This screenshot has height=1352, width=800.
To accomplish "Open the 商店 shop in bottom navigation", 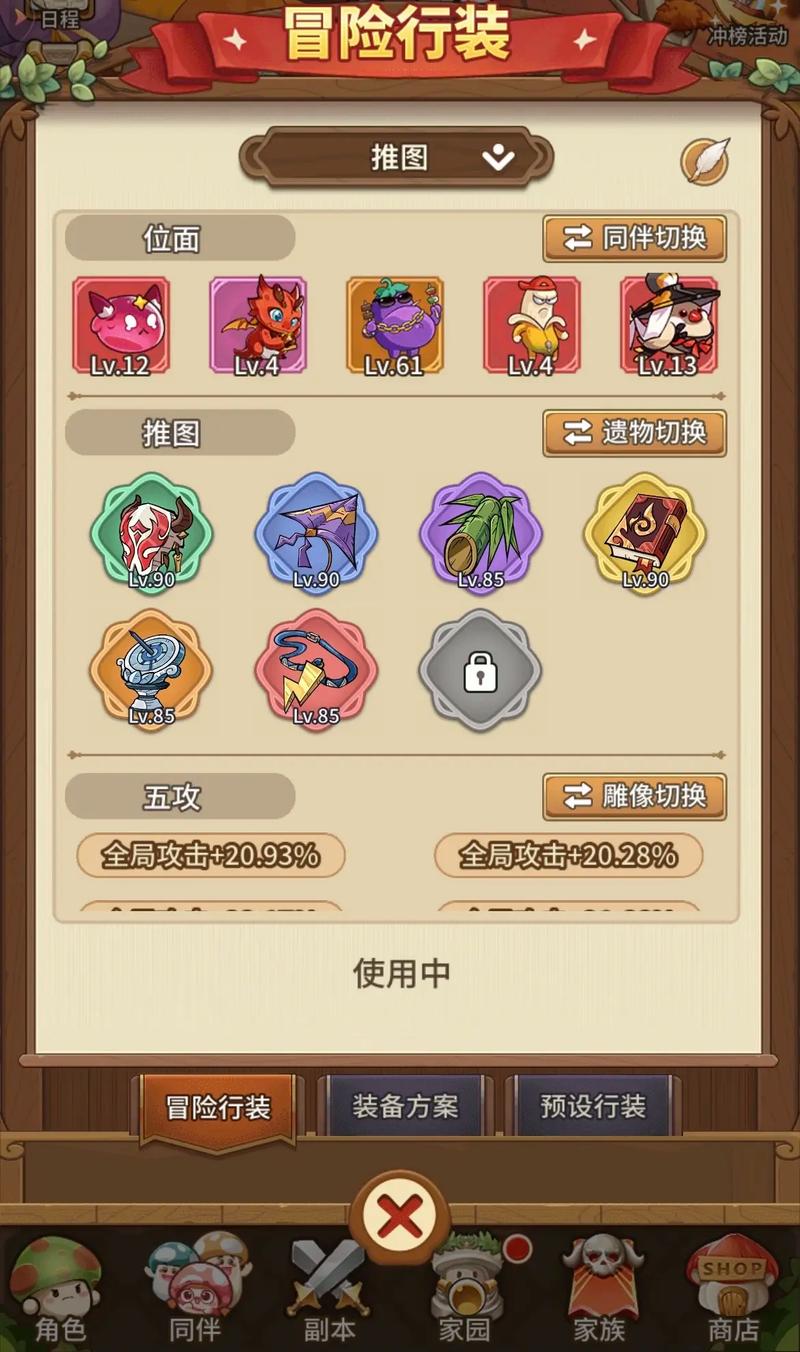I will coord(732,1290).
